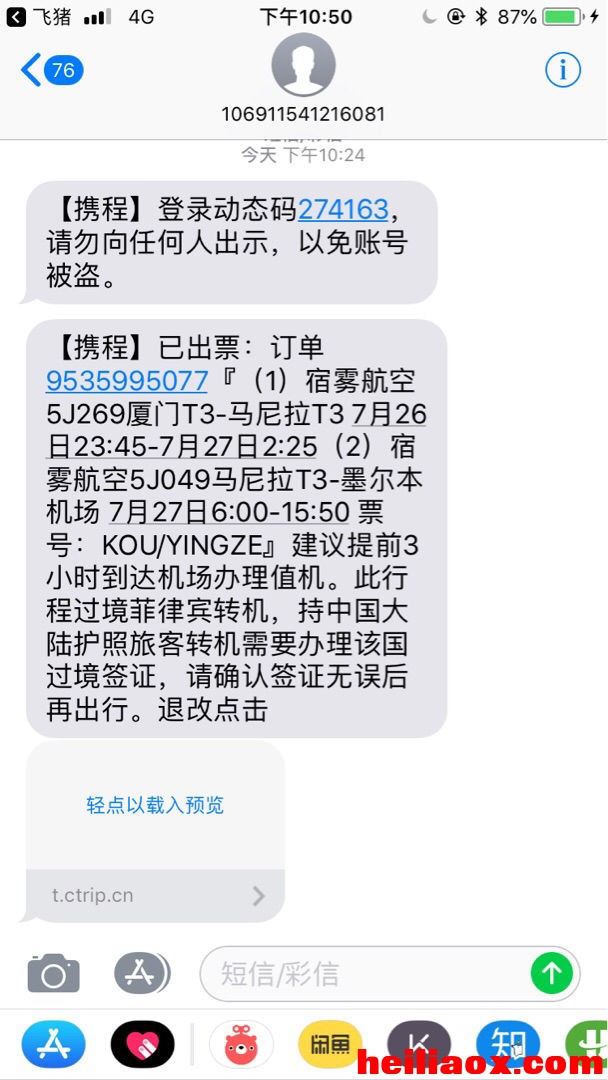Open contact details info icon
Image resolution: width=608 pixels, height=1080 pixels.
563,70
